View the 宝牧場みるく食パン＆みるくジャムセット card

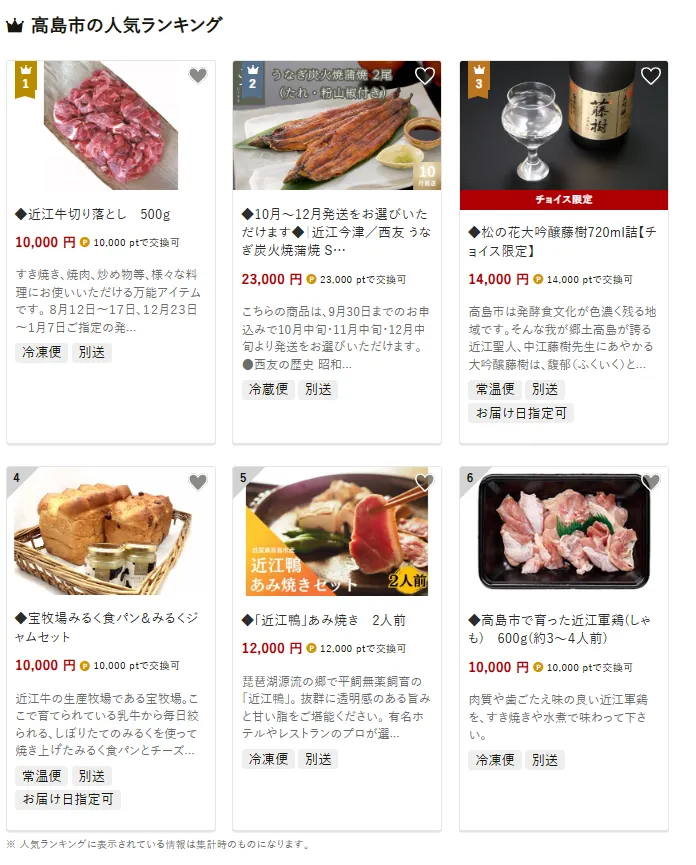[110, 628]
